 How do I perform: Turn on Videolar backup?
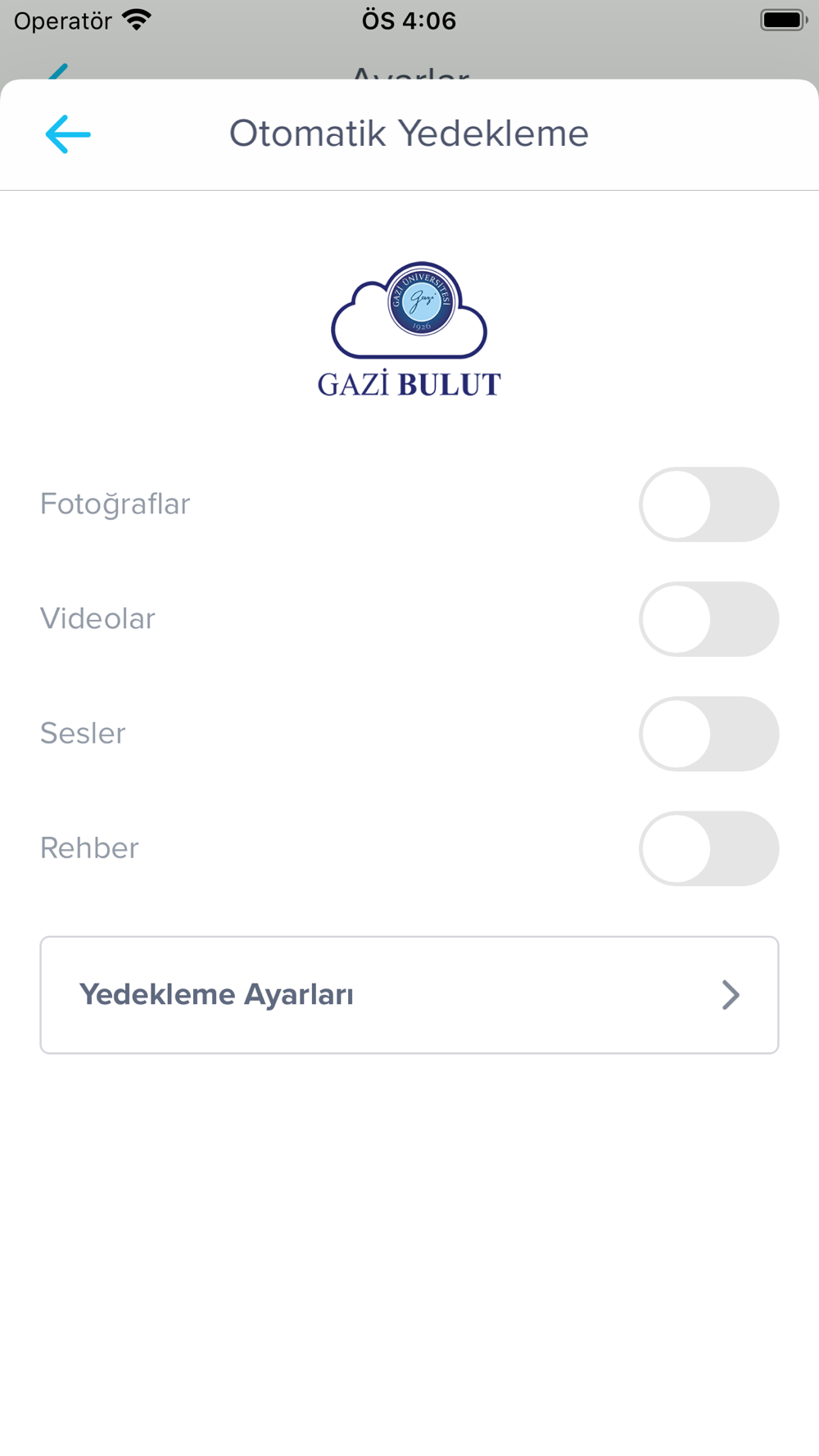point(708,619)
